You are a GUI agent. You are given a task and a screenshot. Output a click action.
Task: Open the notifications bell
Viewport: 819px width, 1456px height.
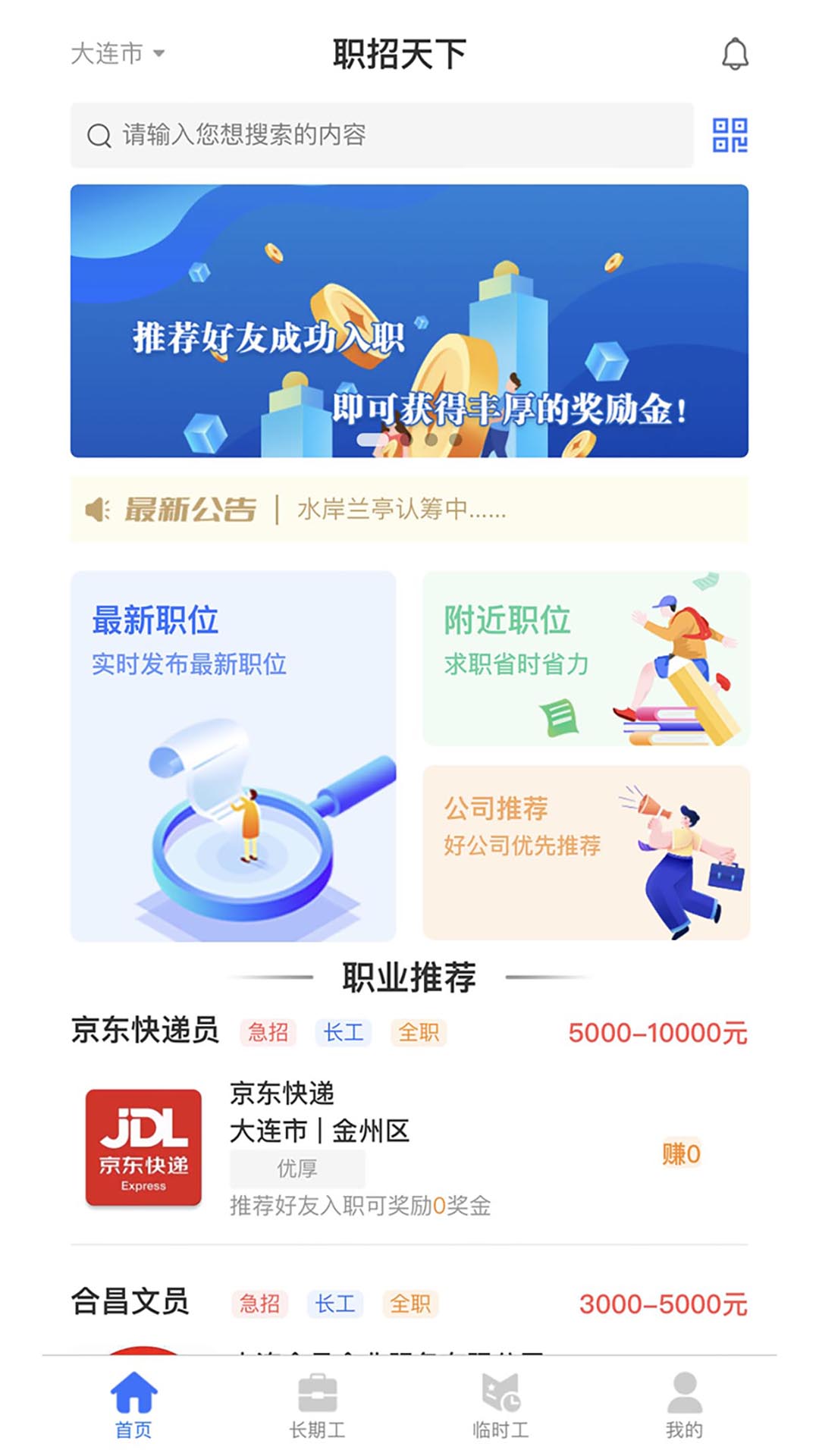pyautogui.click(x=734, y=54)
